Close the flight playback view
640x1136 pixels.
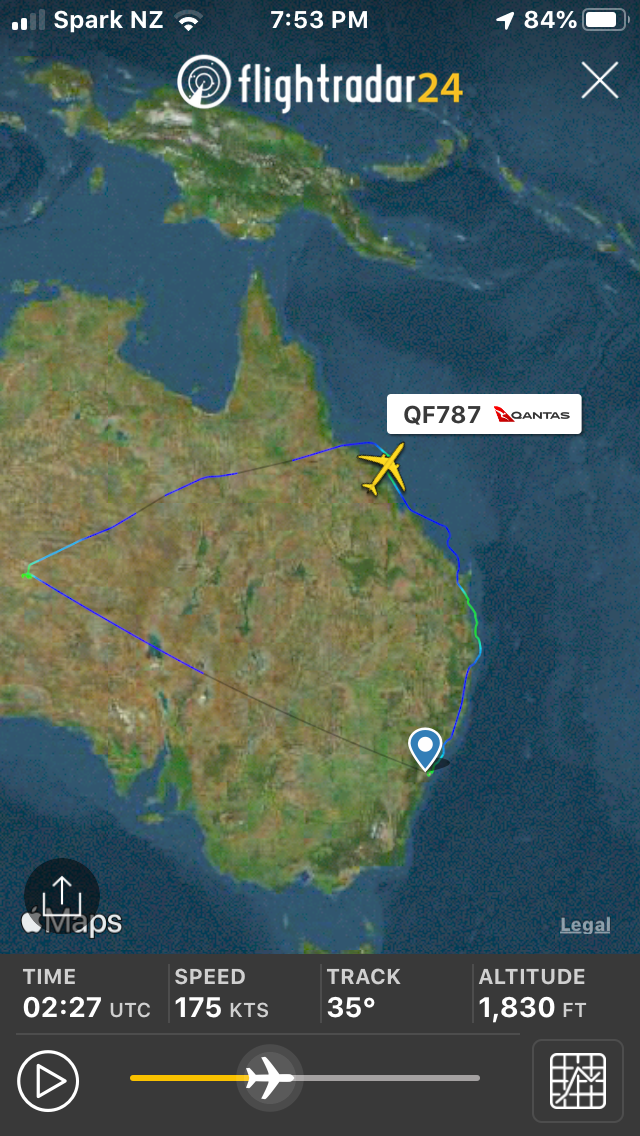(x=600, y=81)
